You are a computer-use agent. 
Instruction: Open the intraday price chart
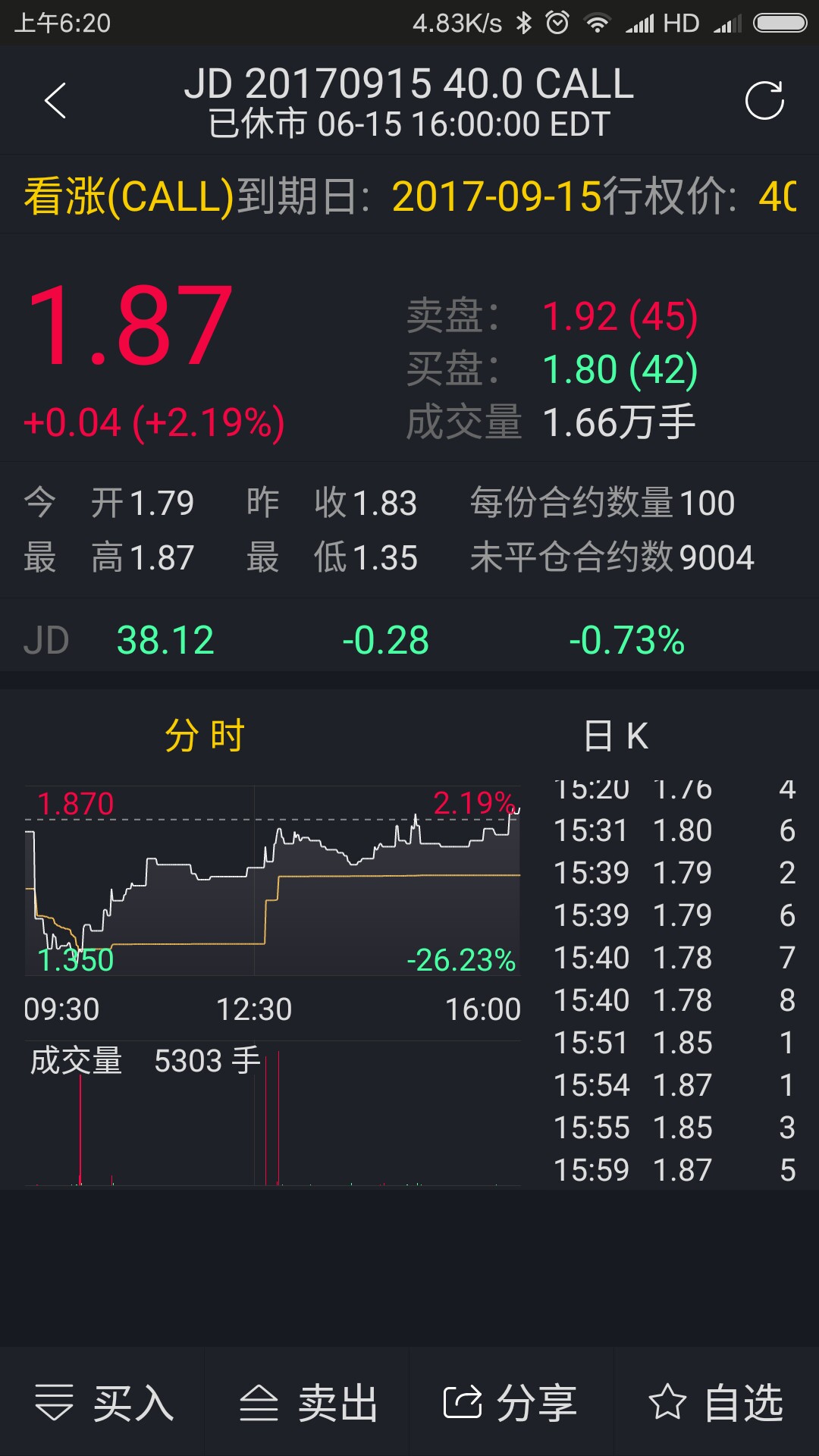(x=273, y=881)
